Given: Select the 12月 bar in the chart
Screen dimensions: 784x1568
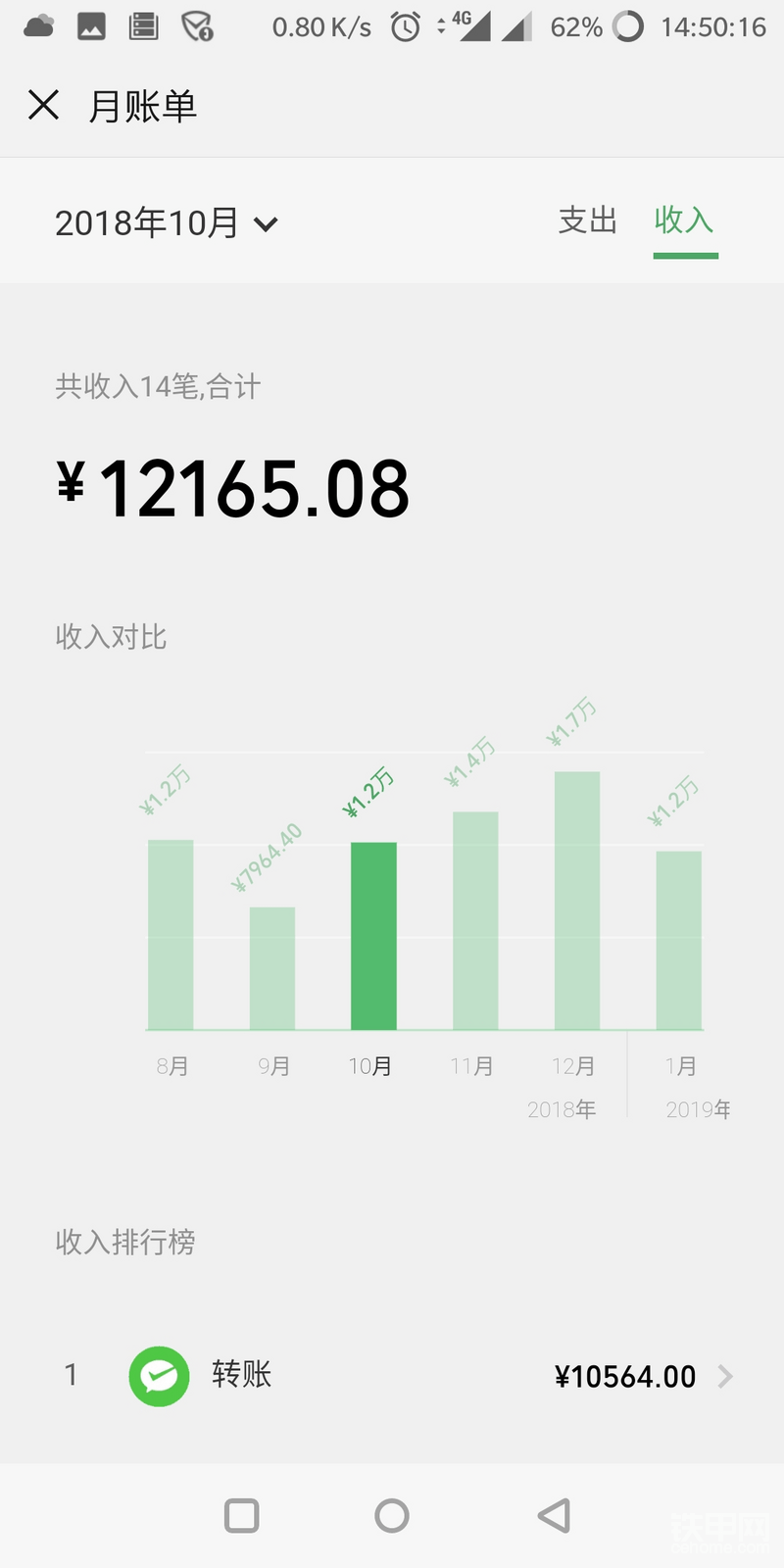Looking at the screenshot, I should point(577,900).
